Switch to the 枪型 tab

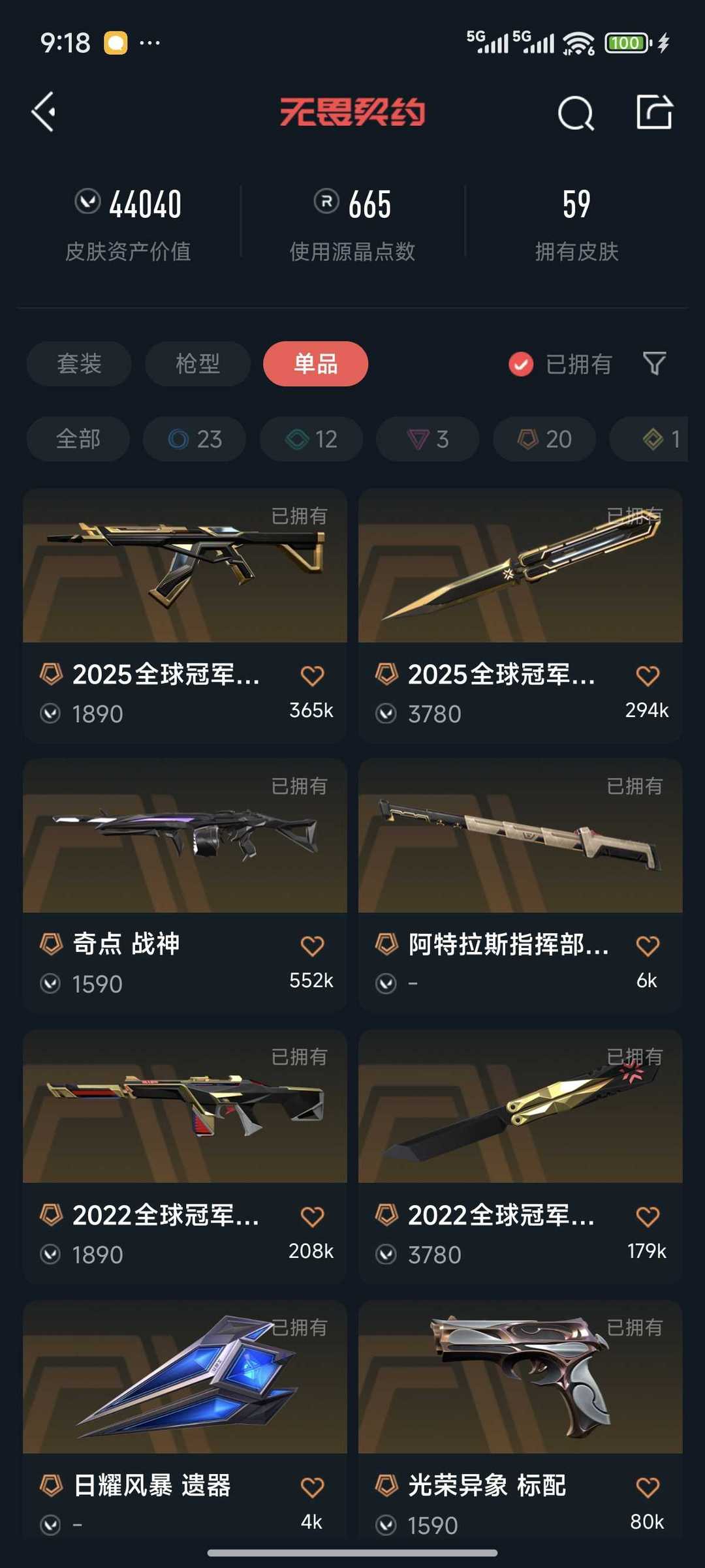pyautogui.click(x=197, y=363)
